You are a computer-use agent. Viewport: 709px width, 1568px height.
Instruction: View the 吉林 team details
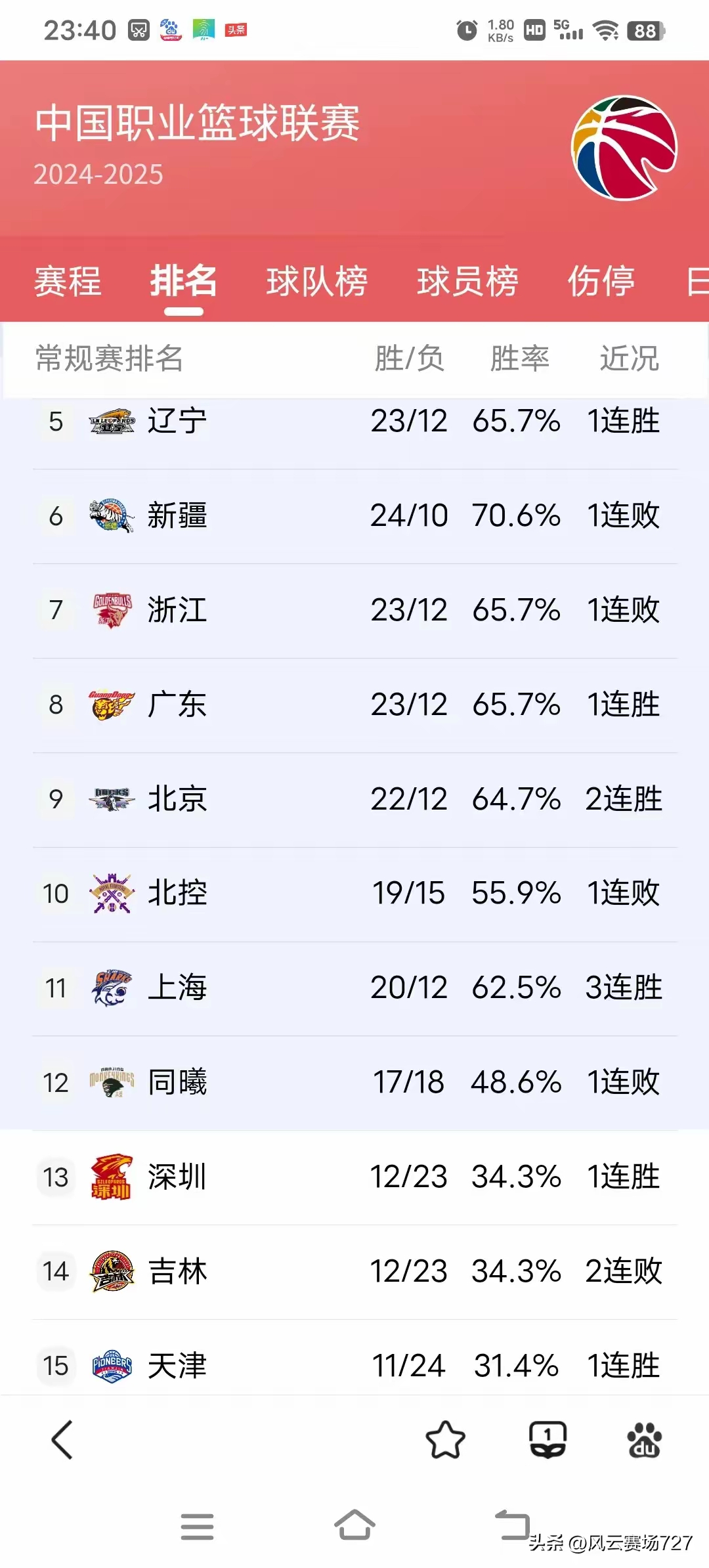tap(177, 1271)
